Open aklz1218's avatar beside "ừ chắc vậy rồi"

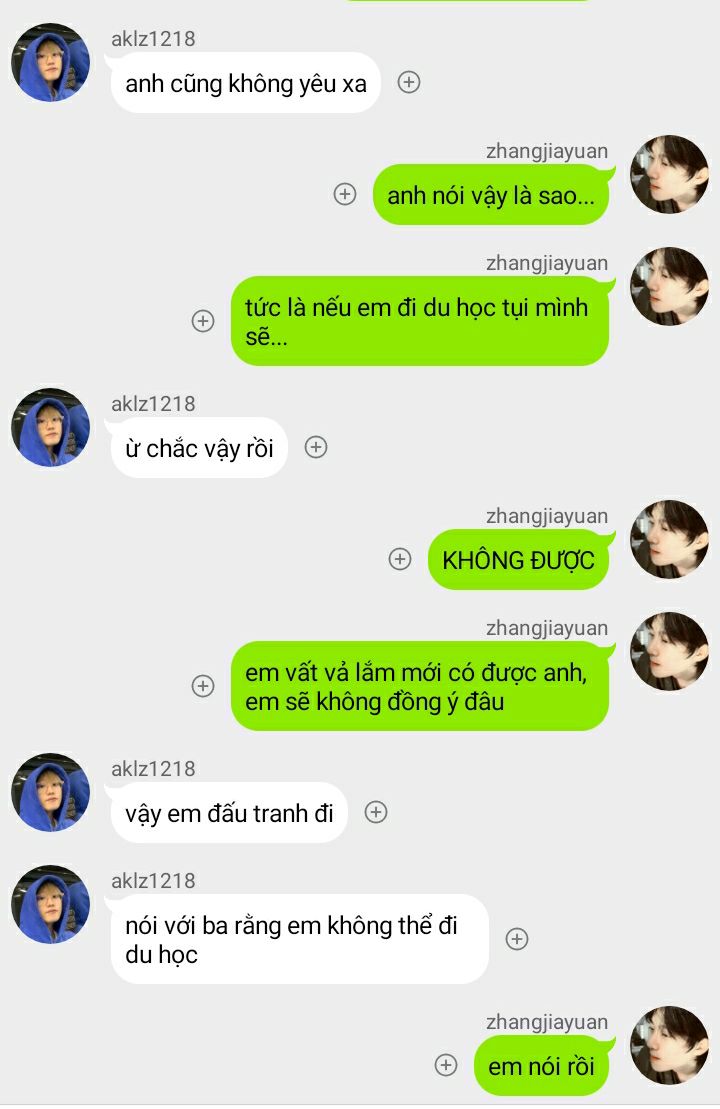(x=51, y=427)
